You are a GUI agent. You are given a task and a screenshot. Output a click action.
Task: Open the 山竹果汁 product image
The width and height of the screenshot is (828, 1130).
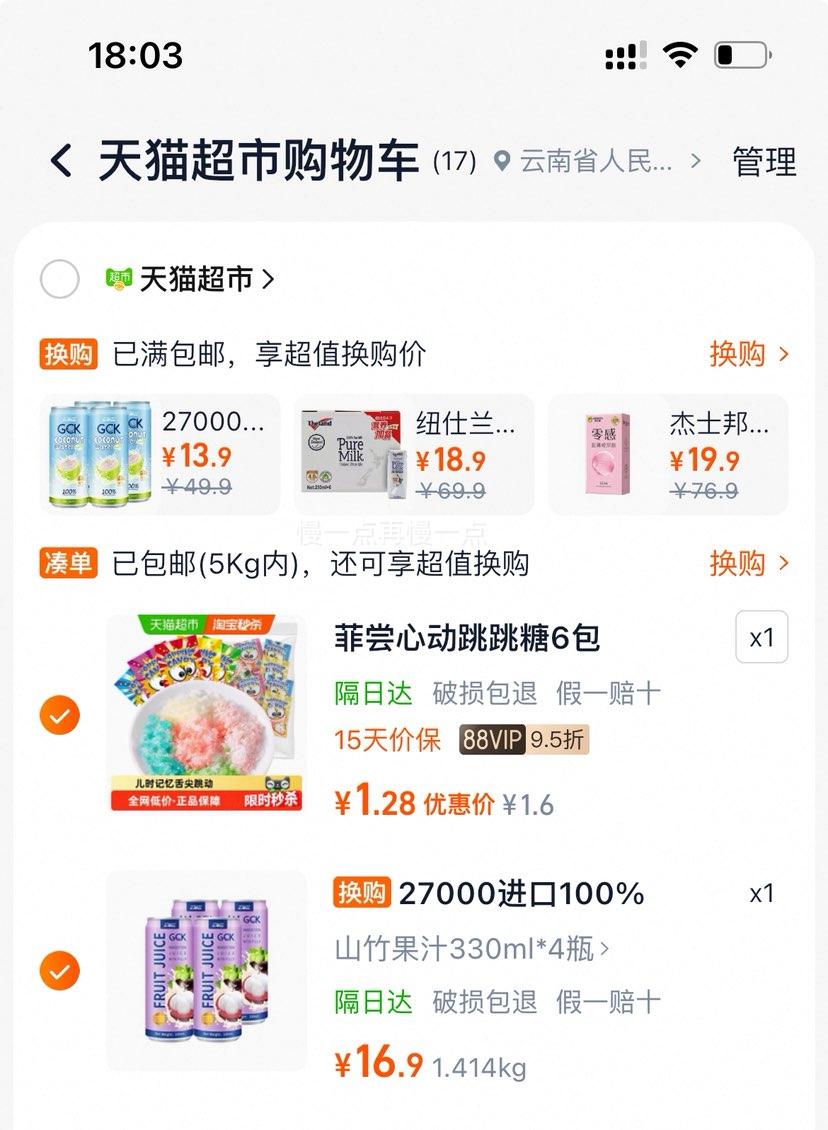(206, 970)
